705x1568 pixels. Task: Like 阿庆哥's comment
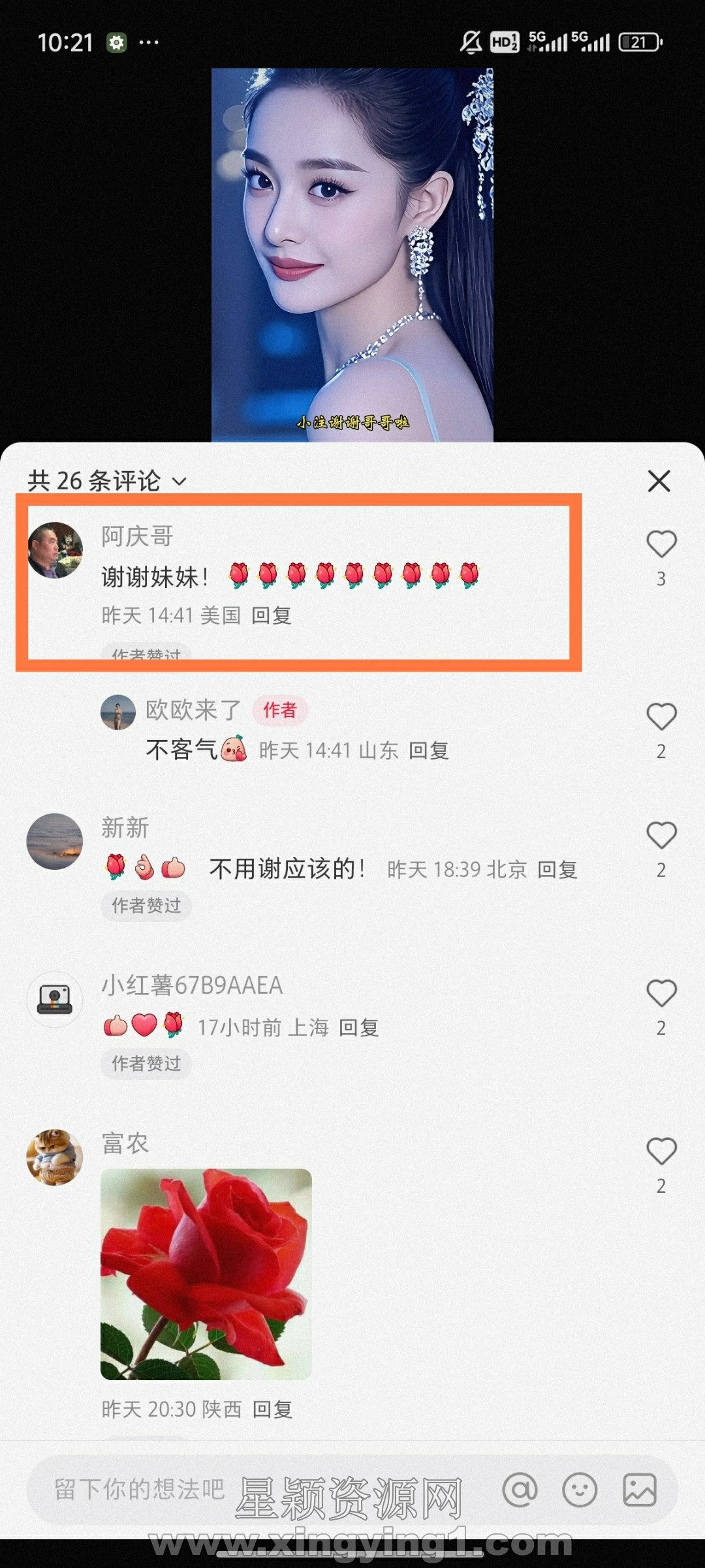pos(661,545)
